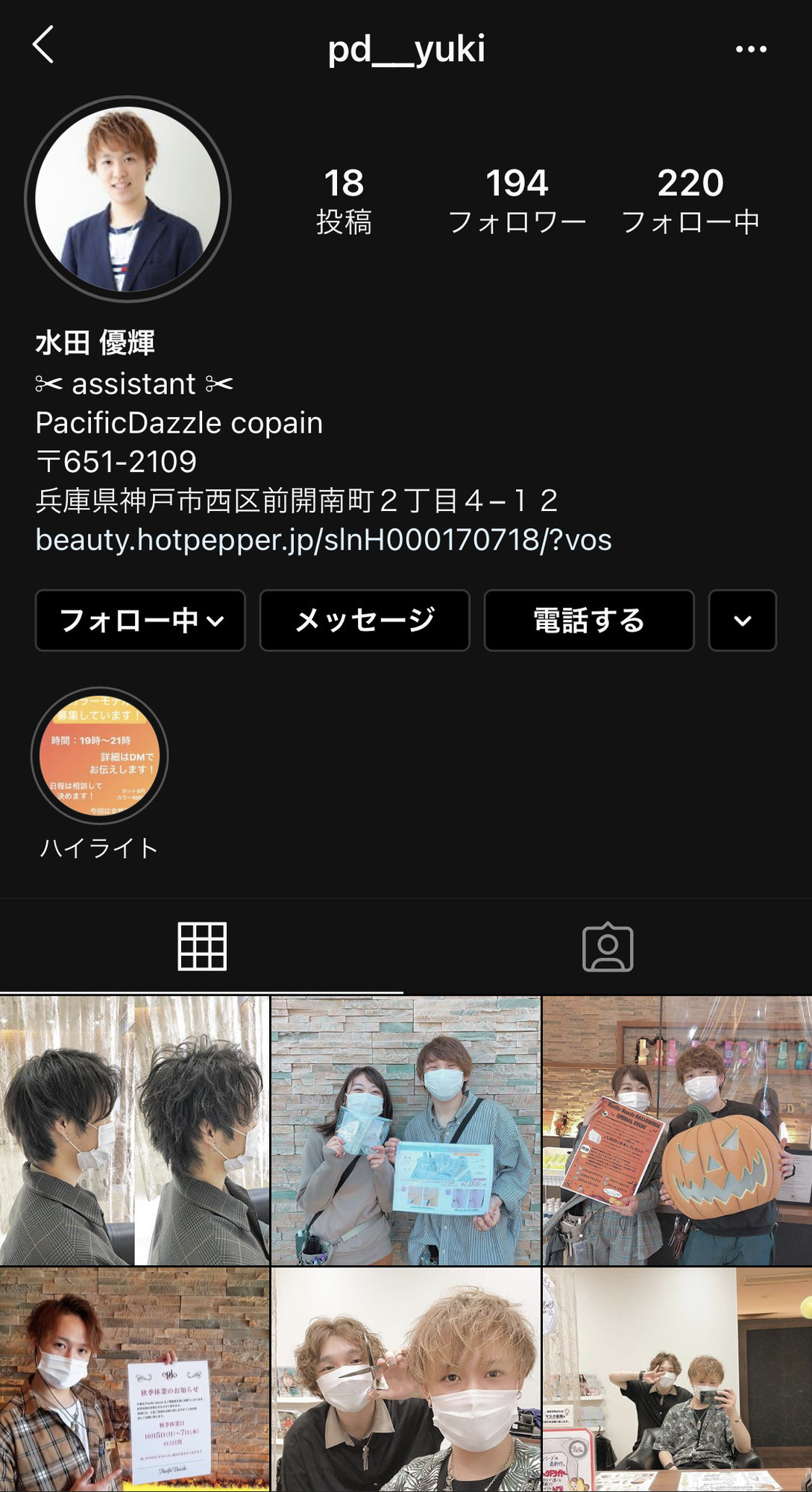Viewport: 812px width, 1492px height.
Task: Open the selfie post with scissors
Action: (406, 1379)
